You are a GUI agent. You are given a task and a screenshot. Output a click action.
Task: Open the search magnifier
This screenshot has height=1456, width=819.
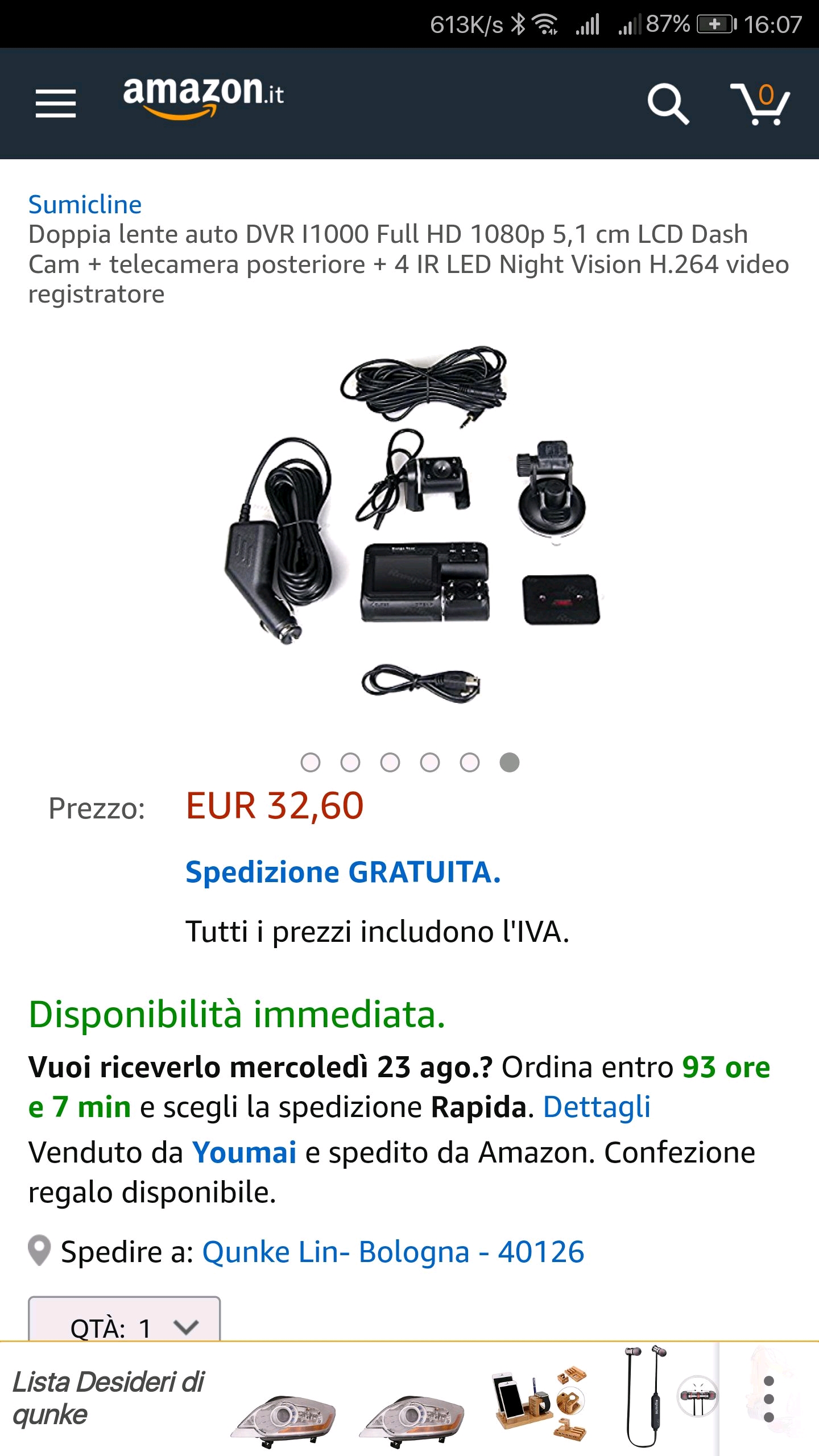pos(668,104)
